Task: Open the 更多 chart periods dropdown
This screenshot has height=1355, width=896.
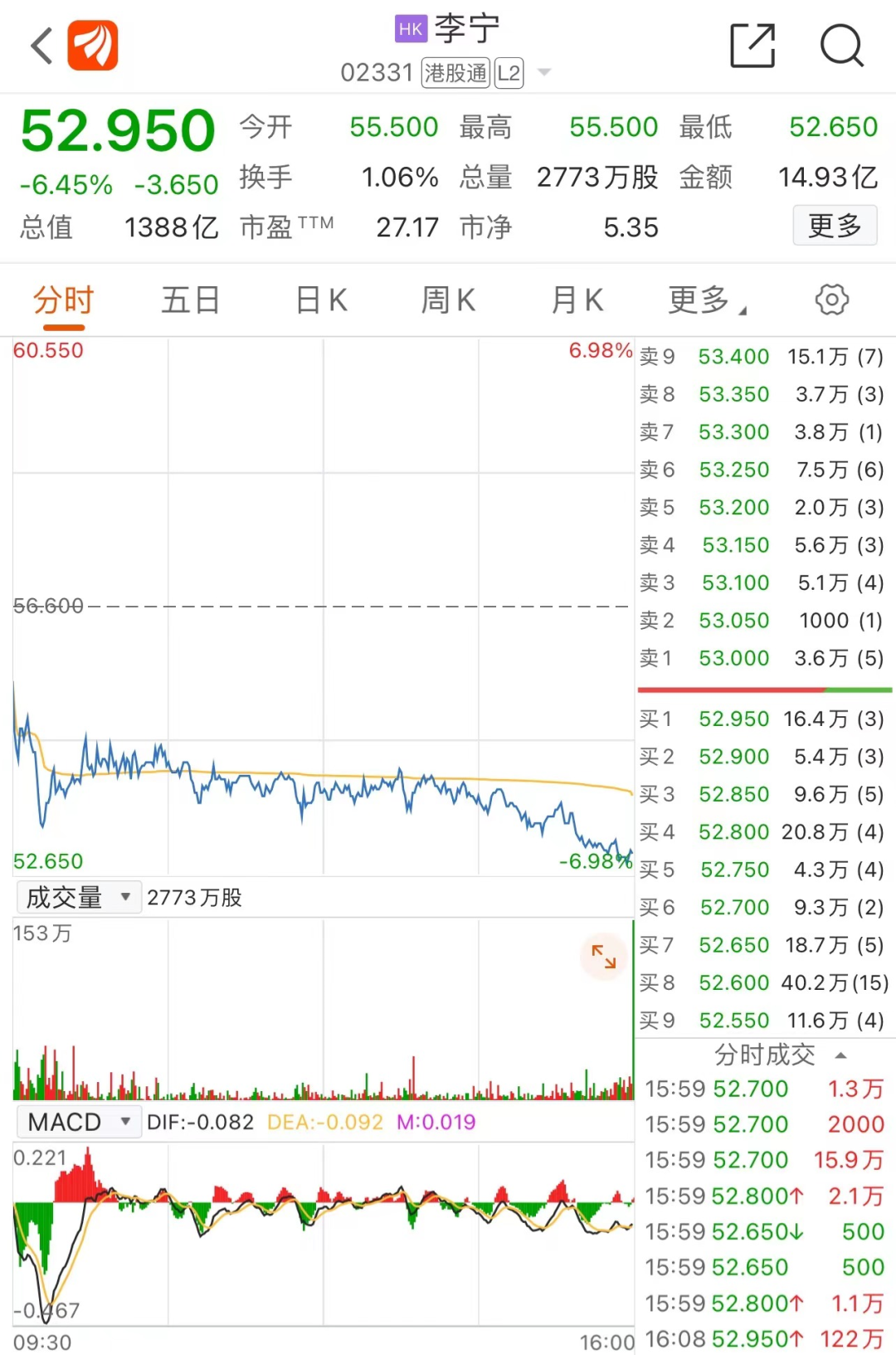Action: (707, 300)
